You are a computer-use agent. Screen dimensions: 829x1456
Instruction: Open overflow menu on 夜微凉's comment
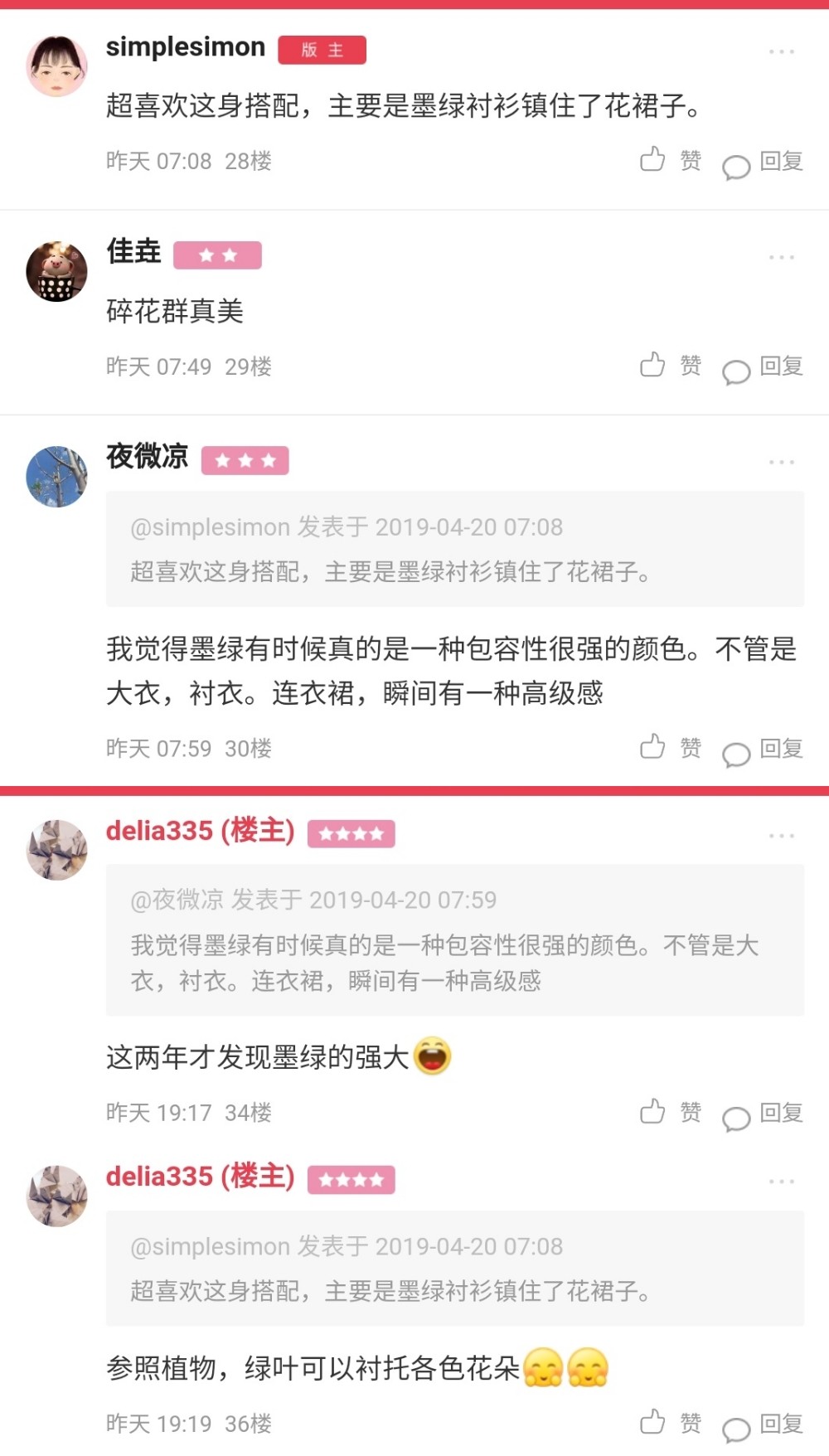(781, 462)
